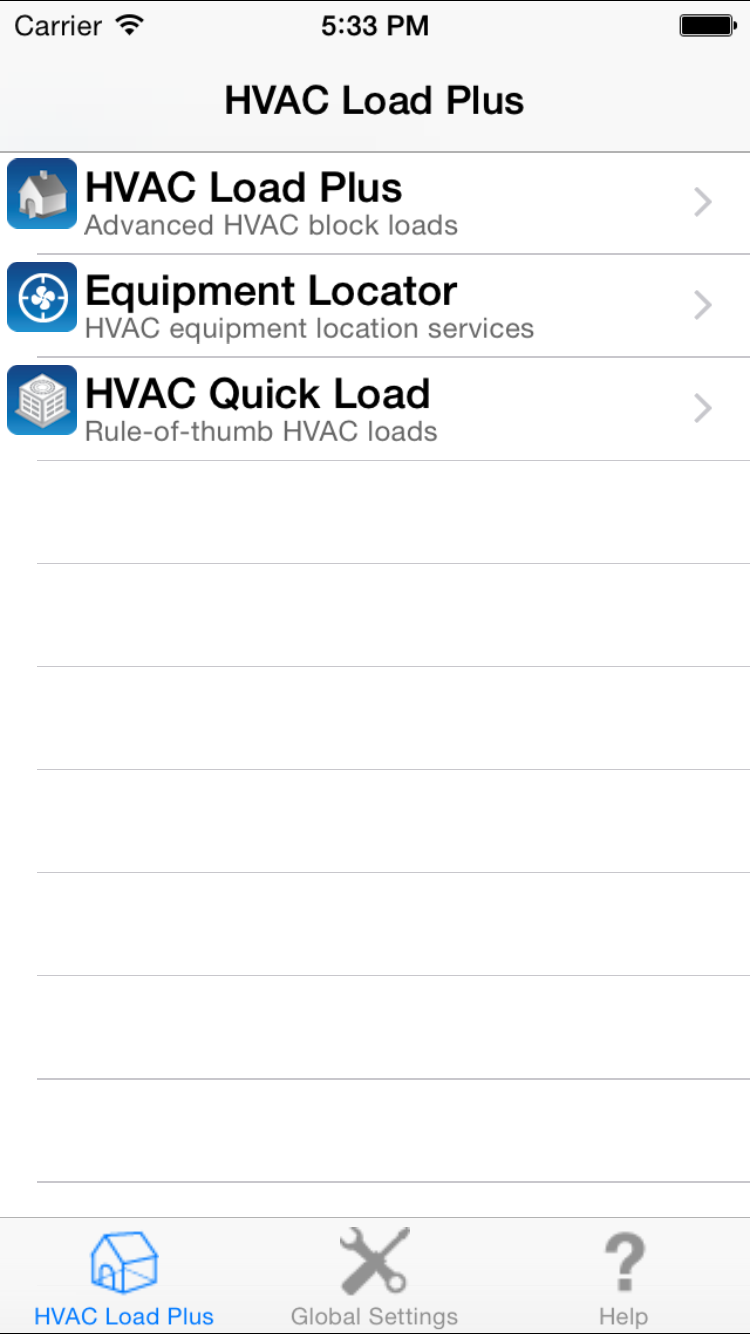Open HVAC Quick Load row
Screen dimensions: 750x1334
pyautogui.click(x=375, y=409)
